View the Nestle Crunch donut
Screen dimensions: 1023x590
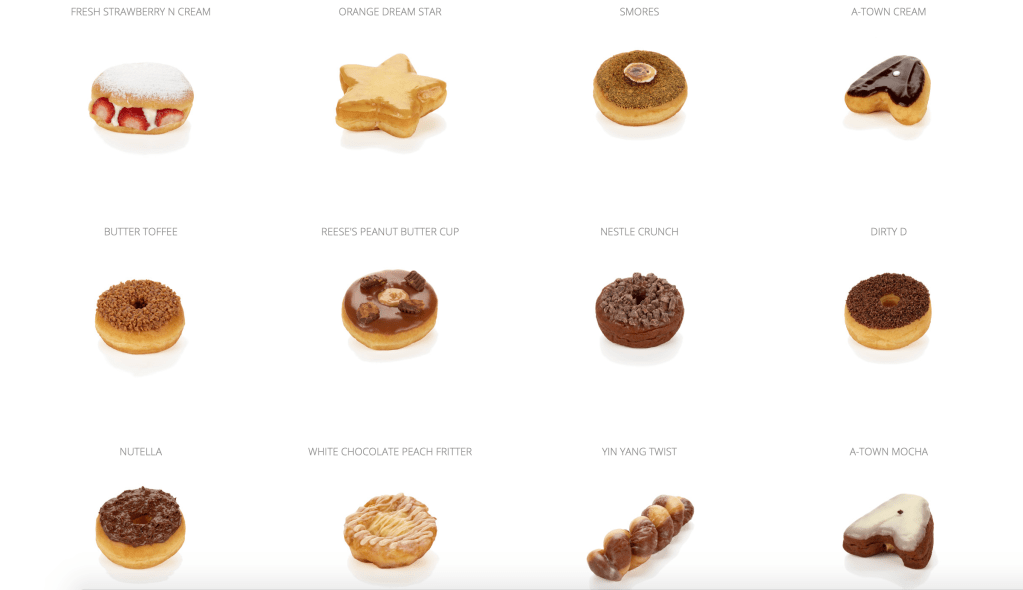pyautogui.click(x=639, y=308)
